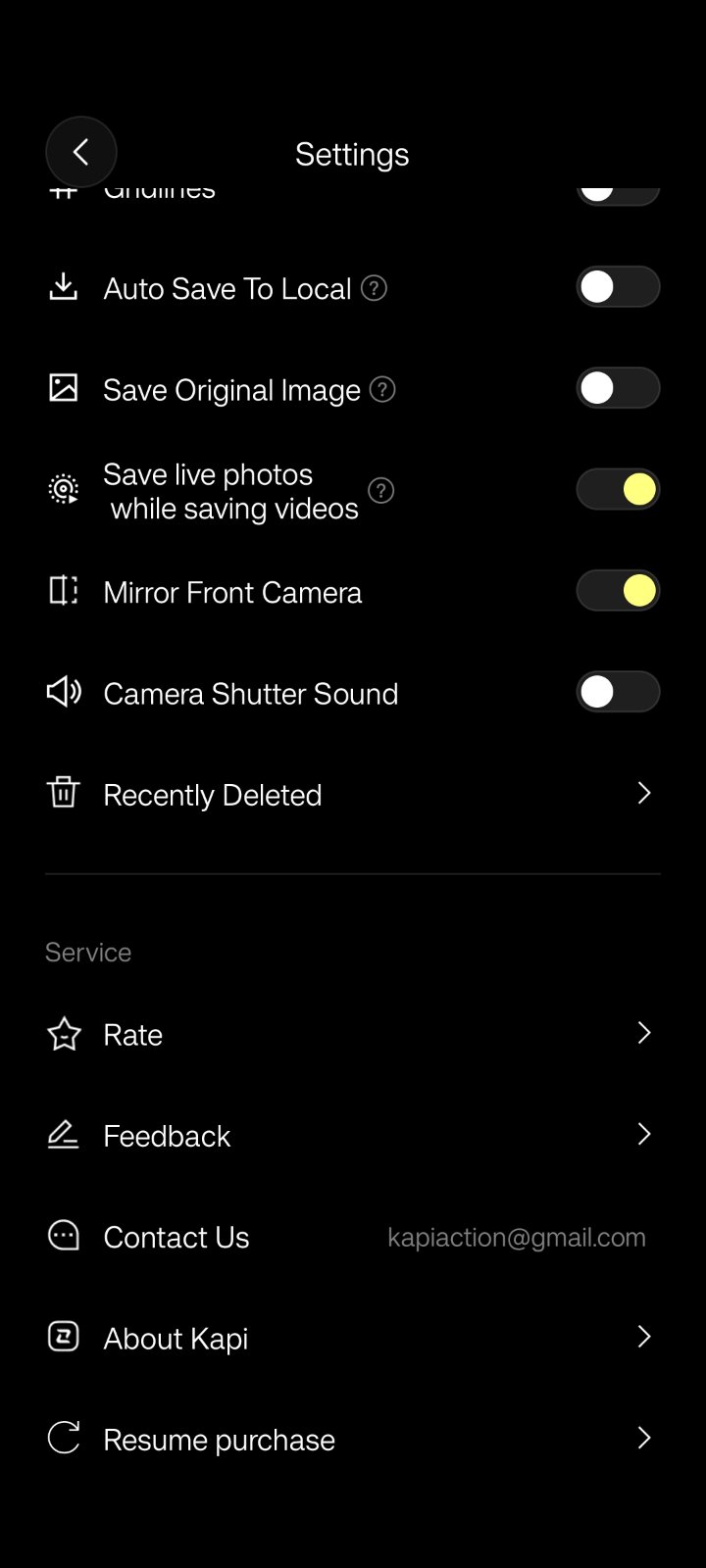Switch on Camera Shutter Sound
The height and width of the screenshot is (1568, 706).
coord(618,692)
